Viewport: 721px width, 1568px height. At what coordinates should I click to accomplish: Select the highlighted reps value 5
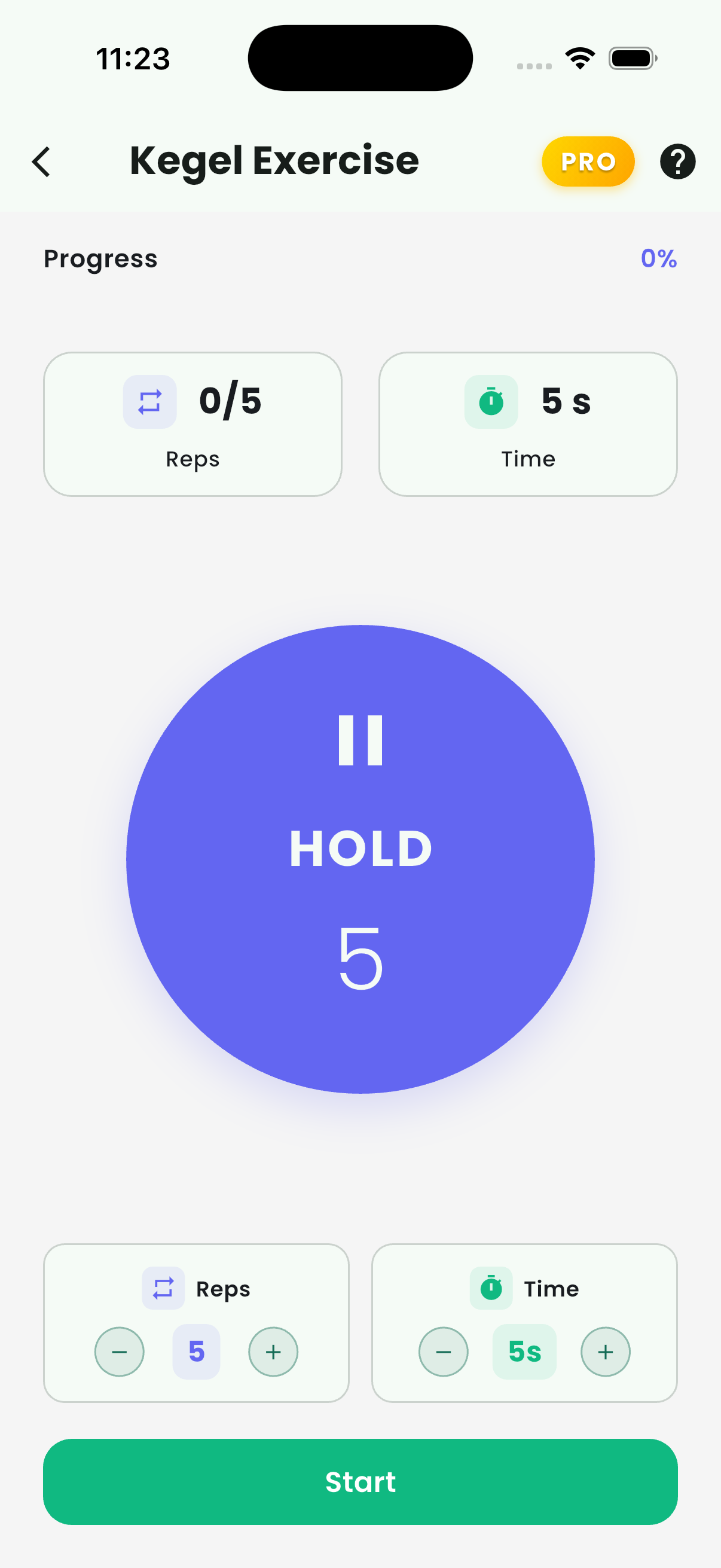tap(196, 1352)
